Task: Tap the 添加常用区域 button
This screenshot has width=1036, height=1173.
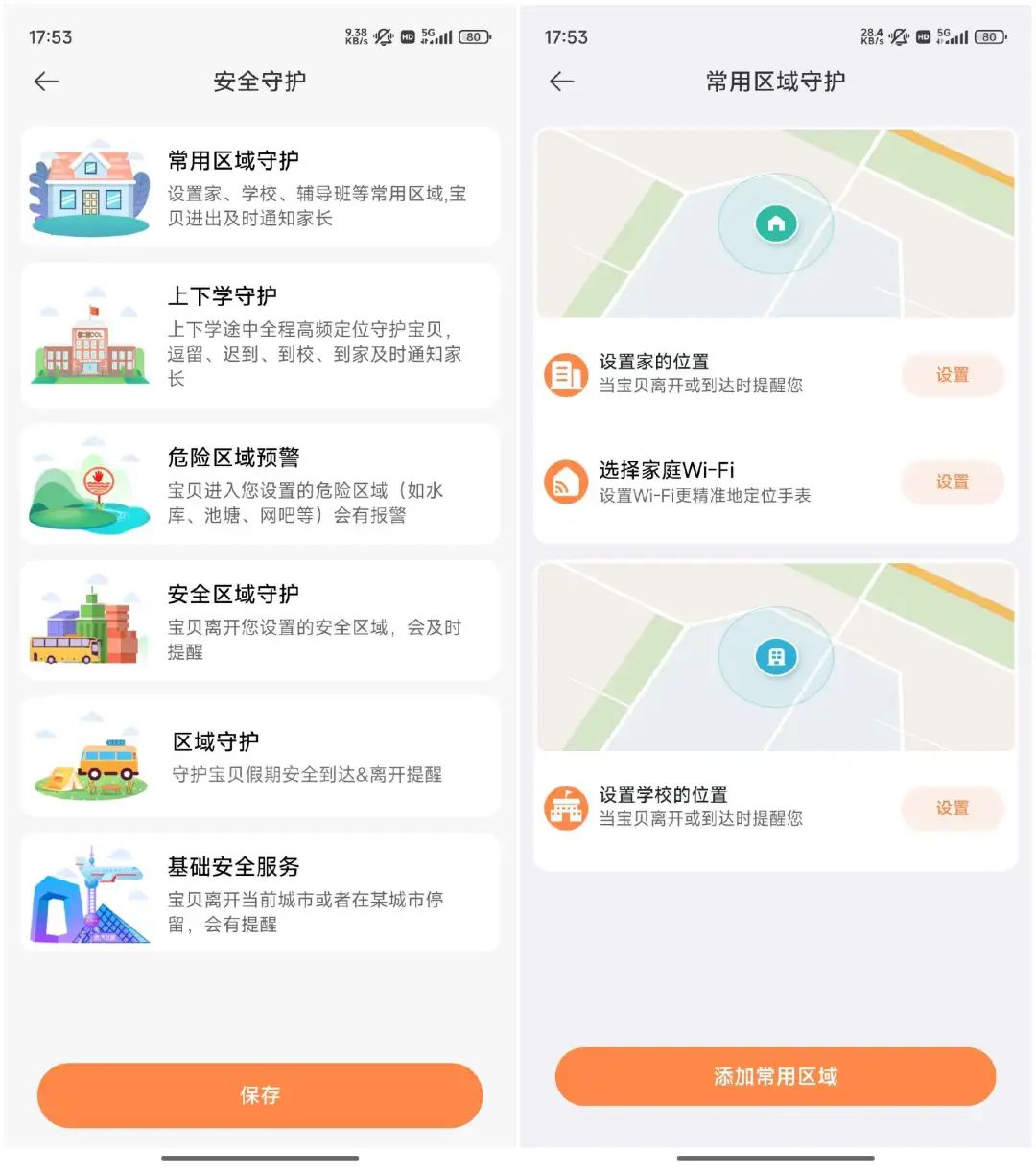Action: 775,1076
